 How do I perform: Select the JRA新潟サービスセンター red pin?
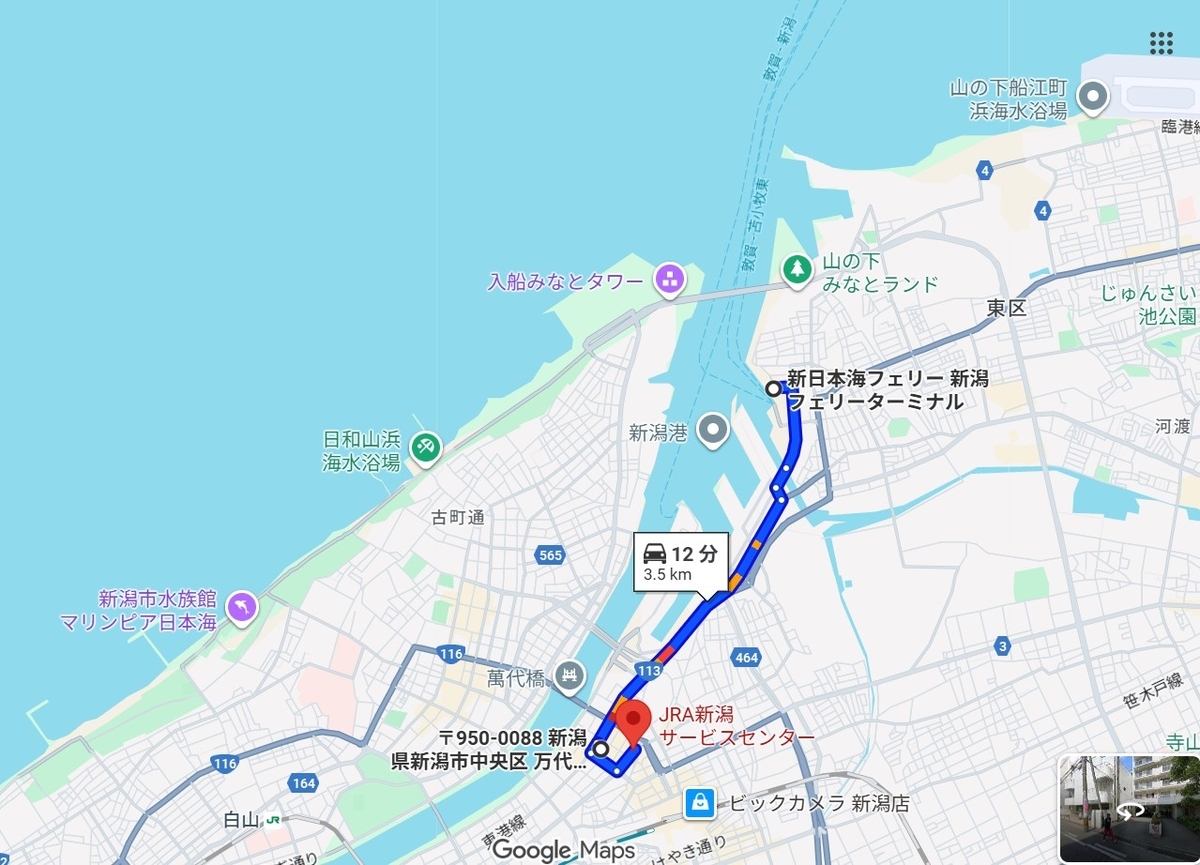[x=632, y=721]
